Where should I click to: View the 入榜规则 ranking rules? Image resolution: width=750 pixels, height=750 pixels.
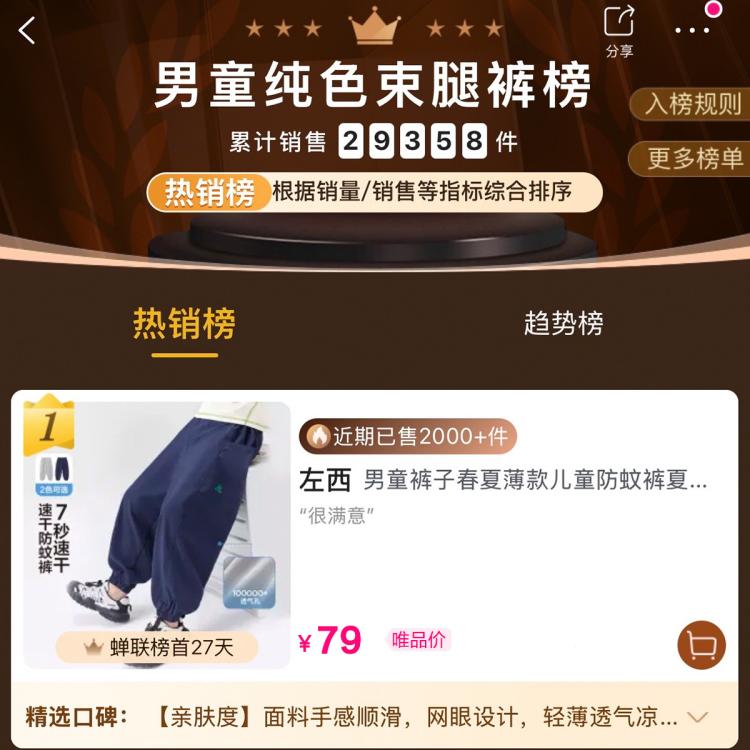click(x=692, y=104)
